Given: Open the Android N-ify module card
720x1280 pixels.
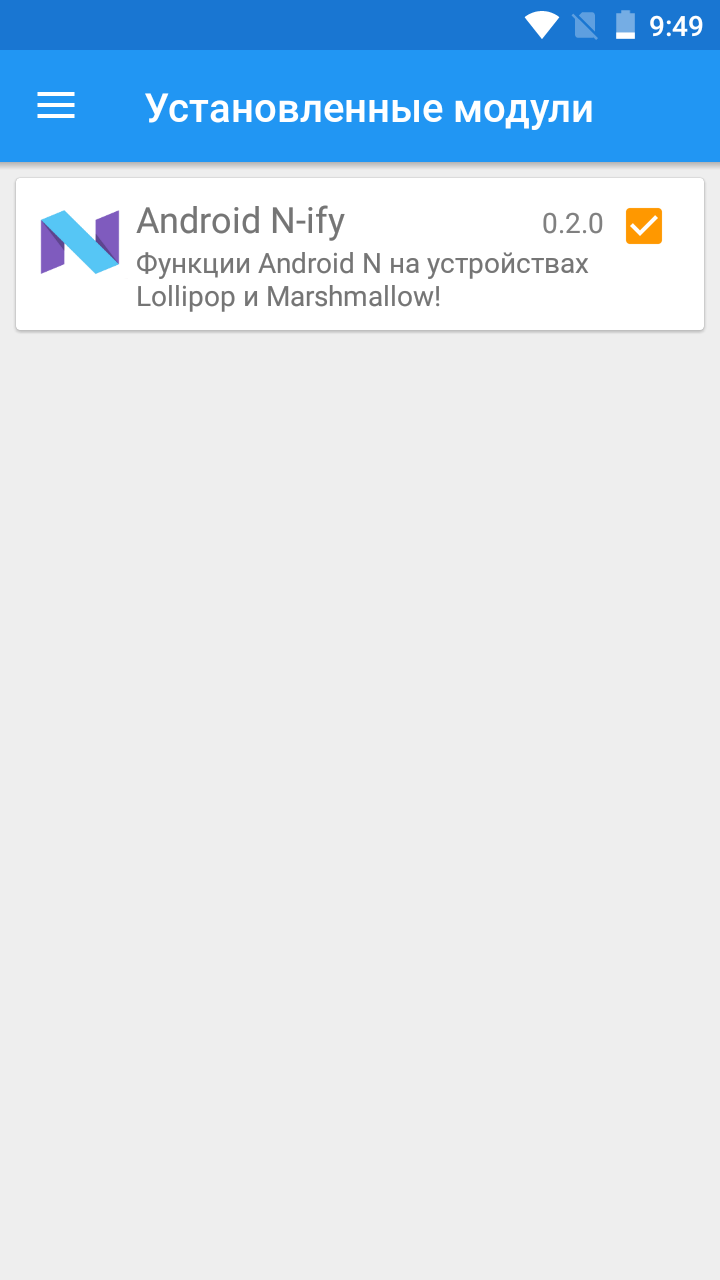Looking at the screenshot, I should click(x=360, y=254).
